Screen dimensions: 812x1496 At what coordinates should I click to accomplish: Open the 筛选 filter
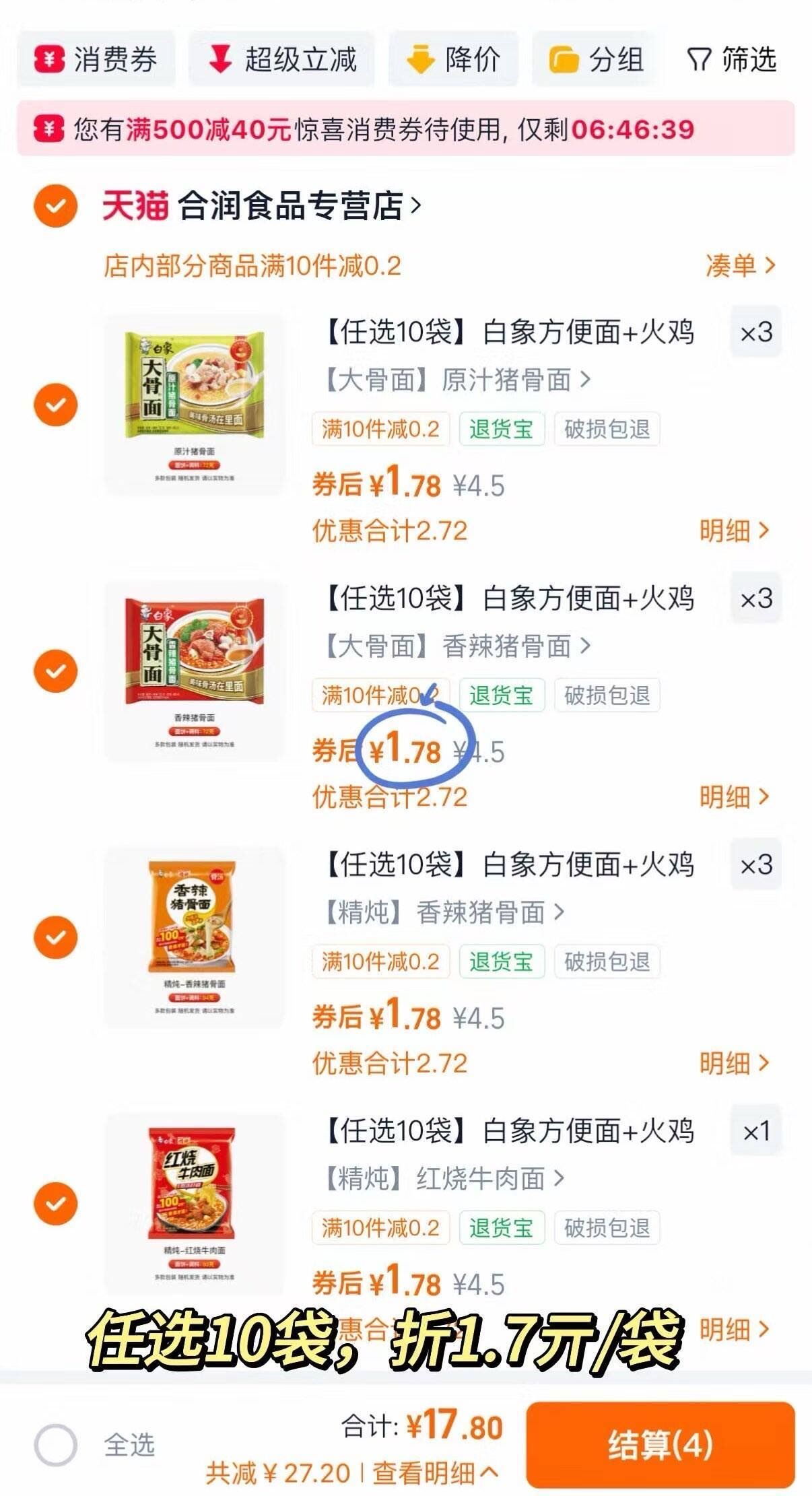pos(733,60)
